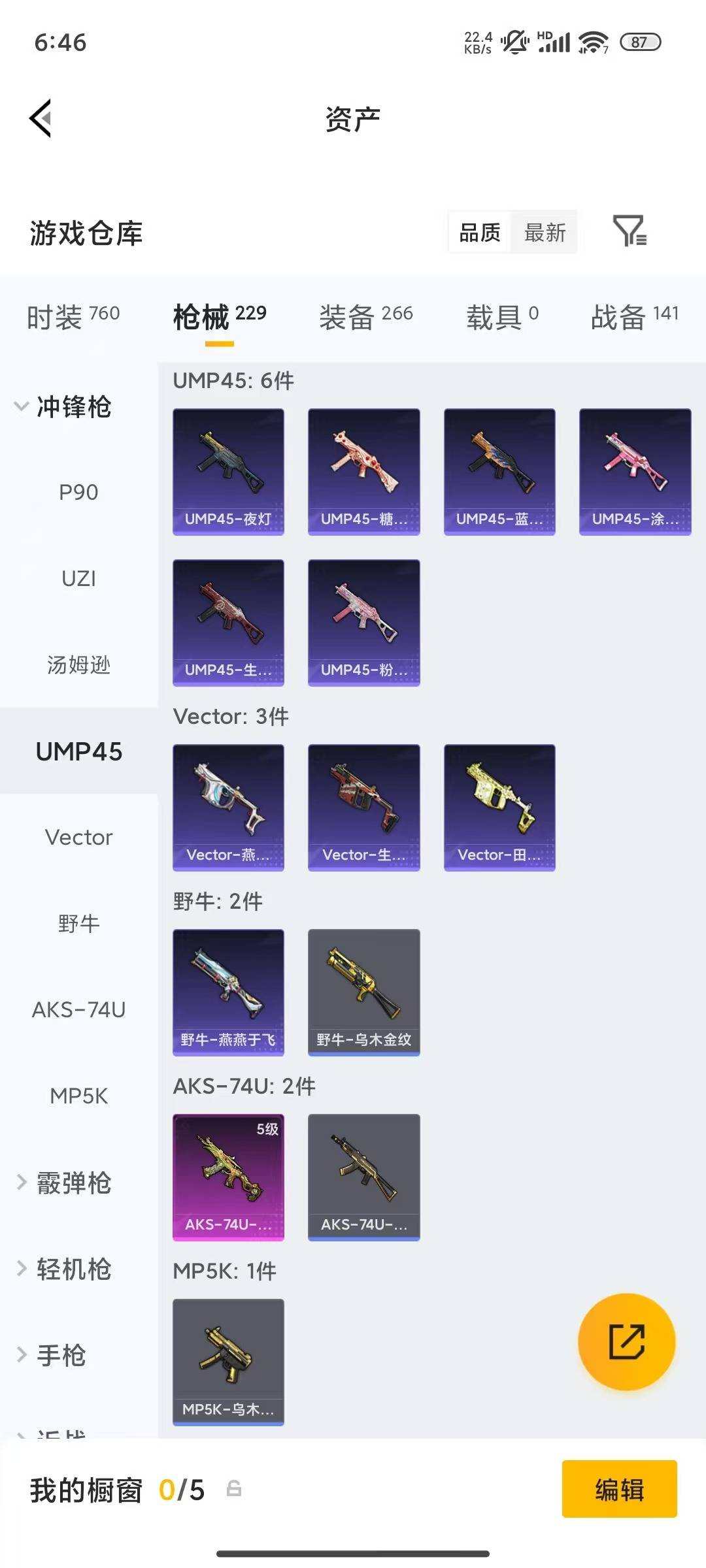Switch to the 载具 tab

[502, 317]
